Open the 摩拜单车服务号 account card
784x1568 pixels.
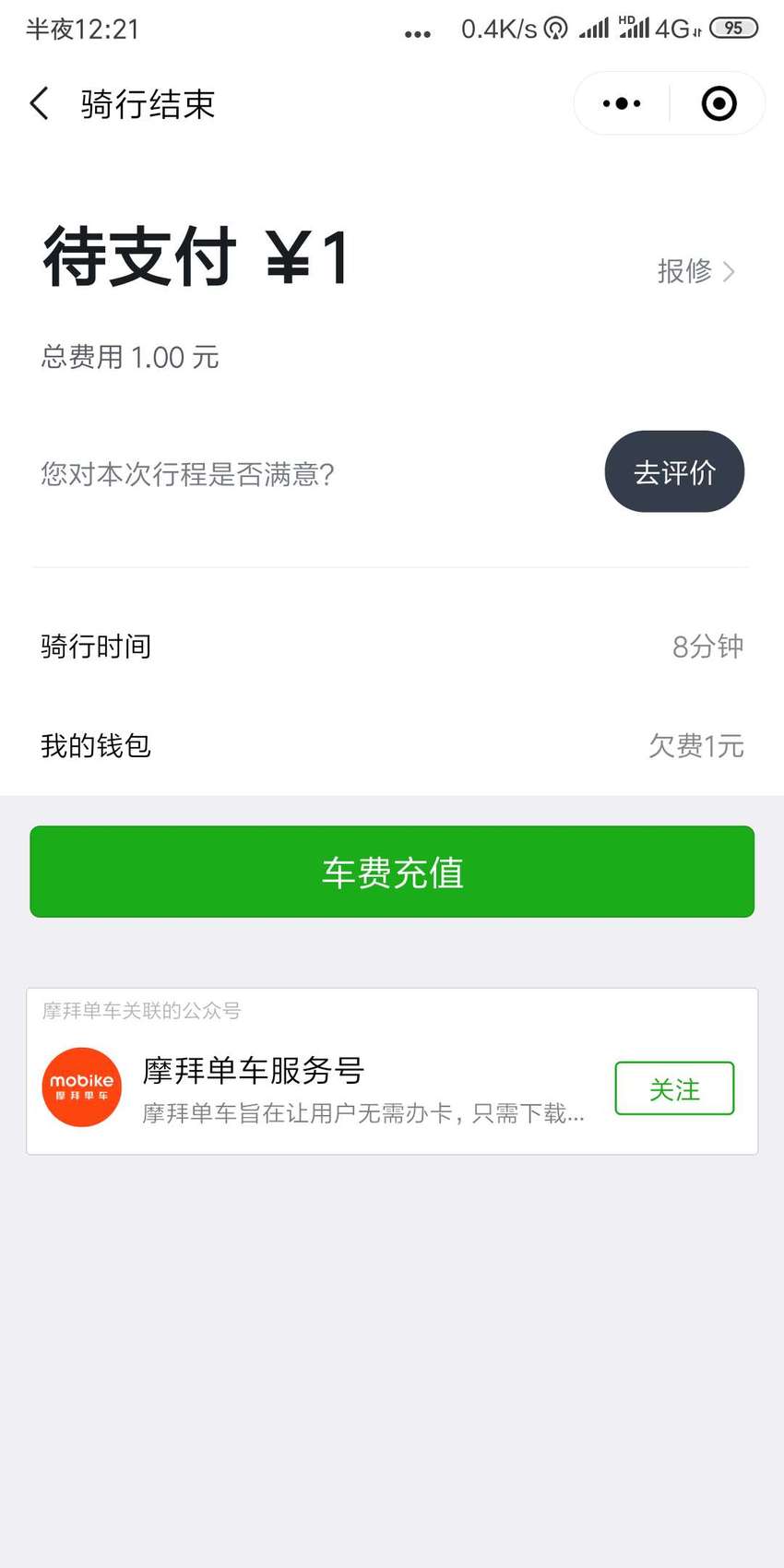pyautogui.click(x=314, y=1088)
